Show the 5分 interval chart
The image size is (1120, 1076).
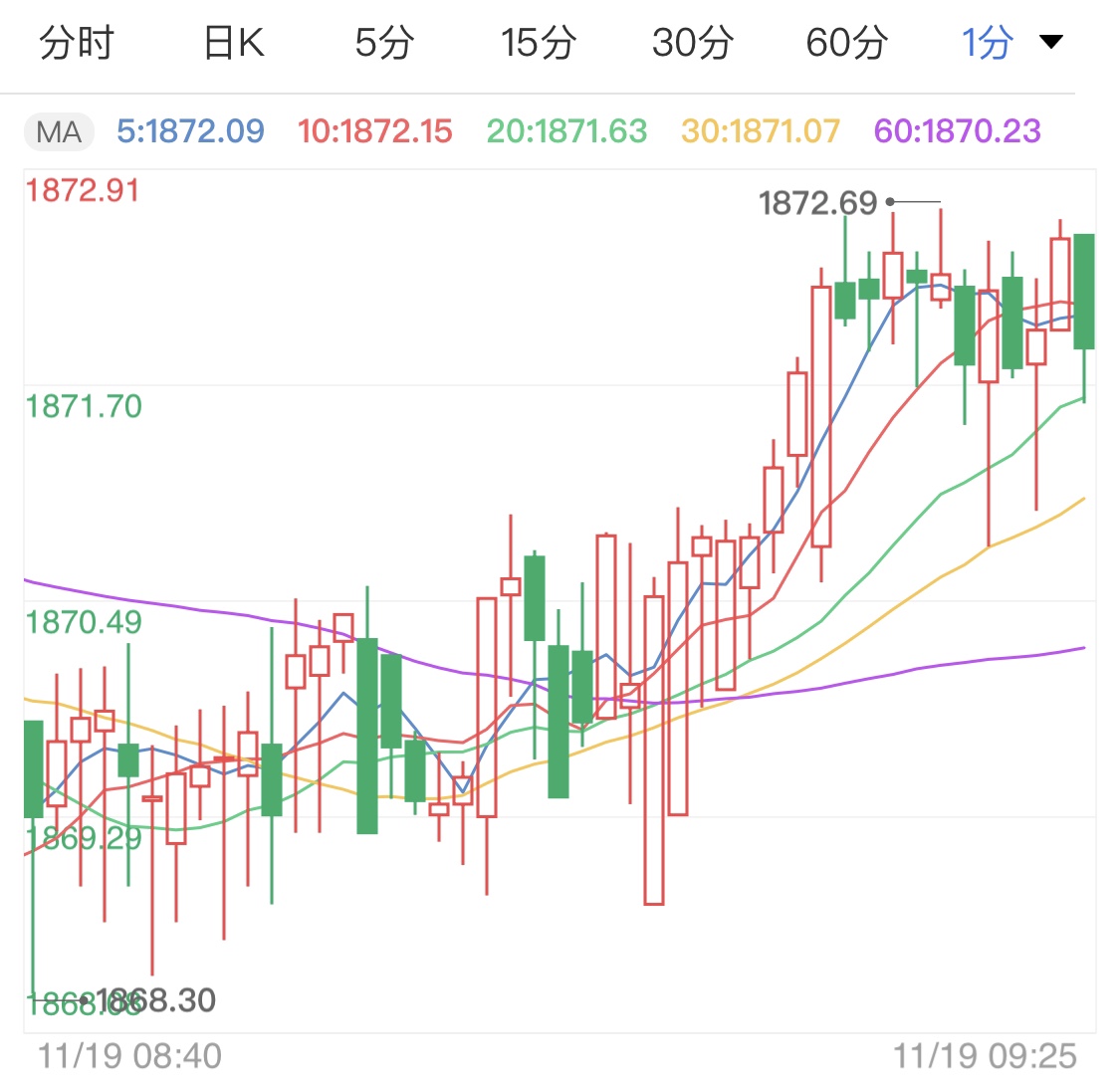coord(384,43)
